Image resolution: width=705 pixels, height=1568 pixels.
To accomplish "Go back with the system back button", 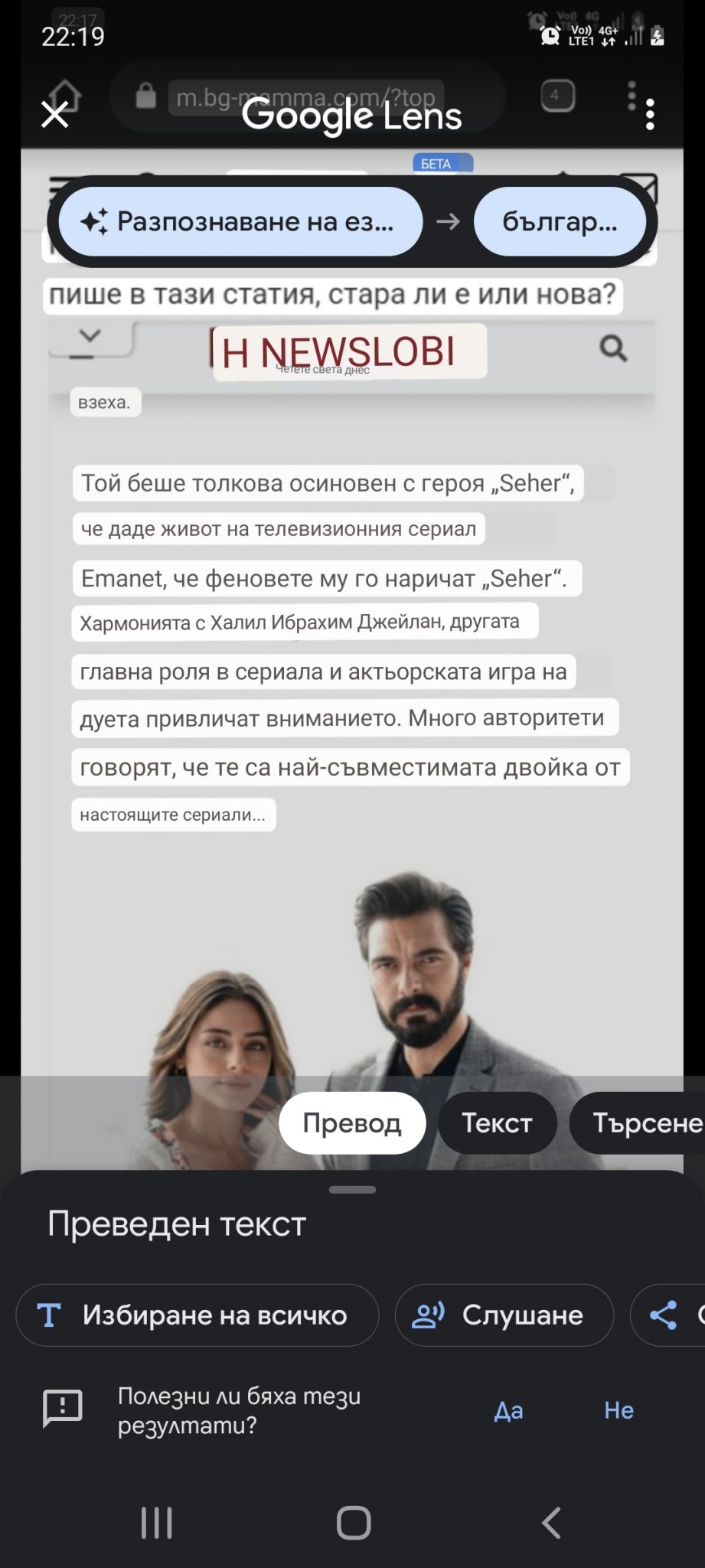I will [x=551, y=1522].
